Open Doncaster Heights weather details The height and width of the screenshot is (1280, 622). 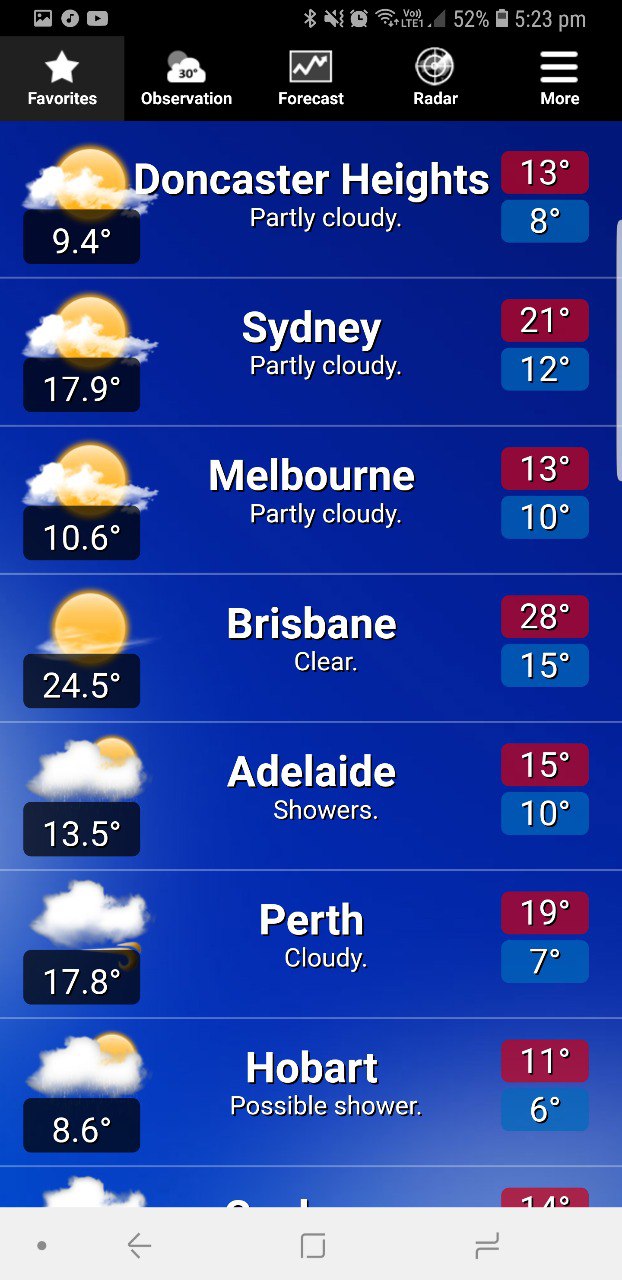311,204
